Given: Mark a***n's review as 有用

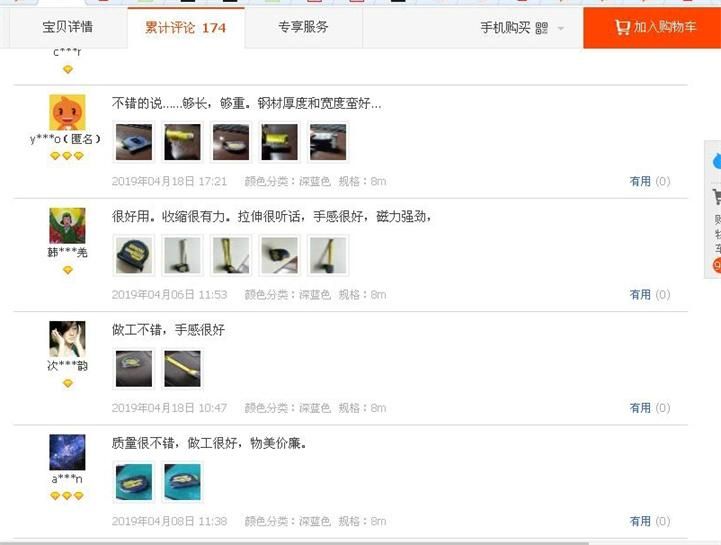Looking at the screenshot, I should click(640, 521).
